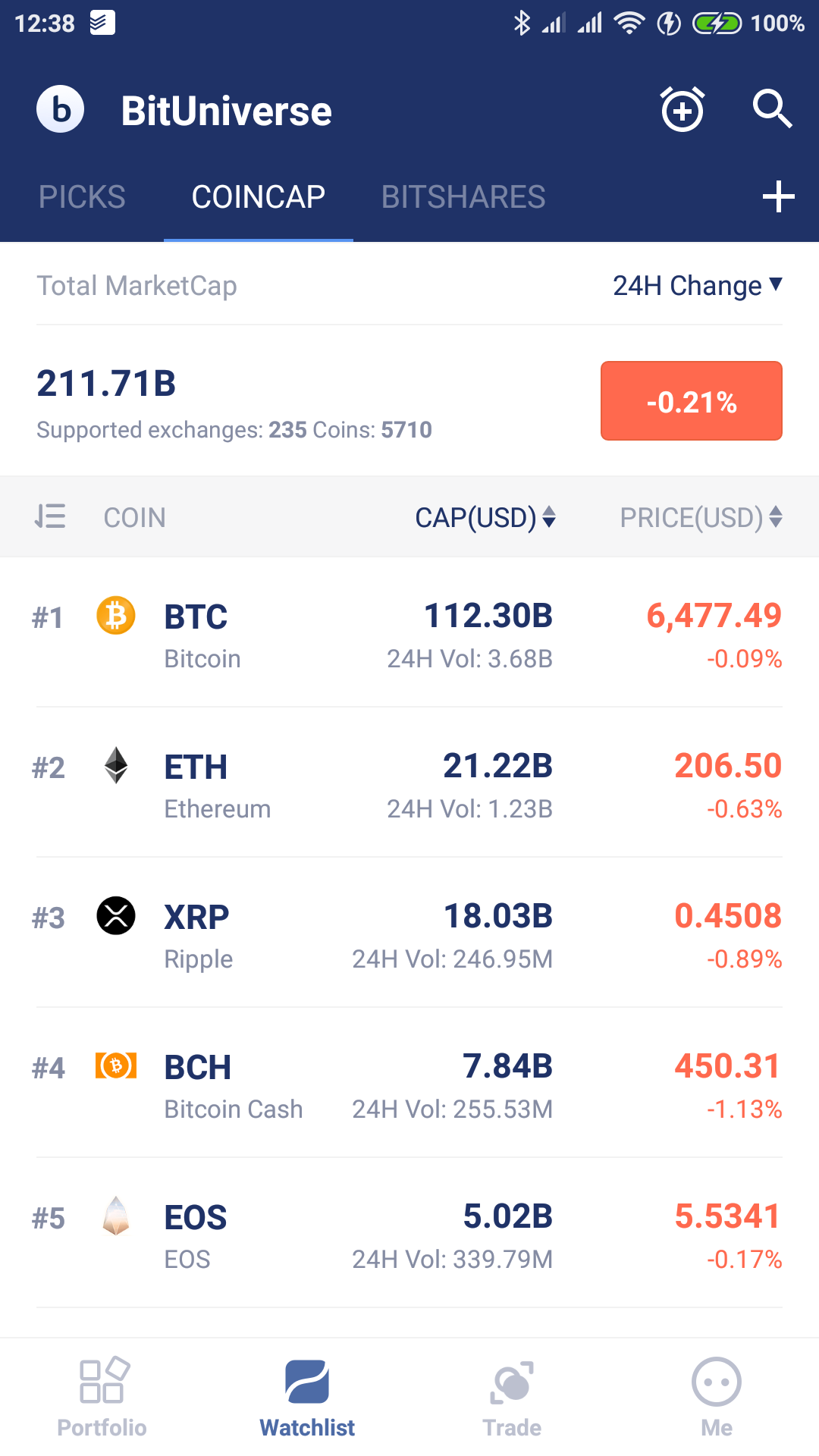819x1456 pixels.
Task: Tap the rank sort icon beside COIN
Action: pos(50,516)
